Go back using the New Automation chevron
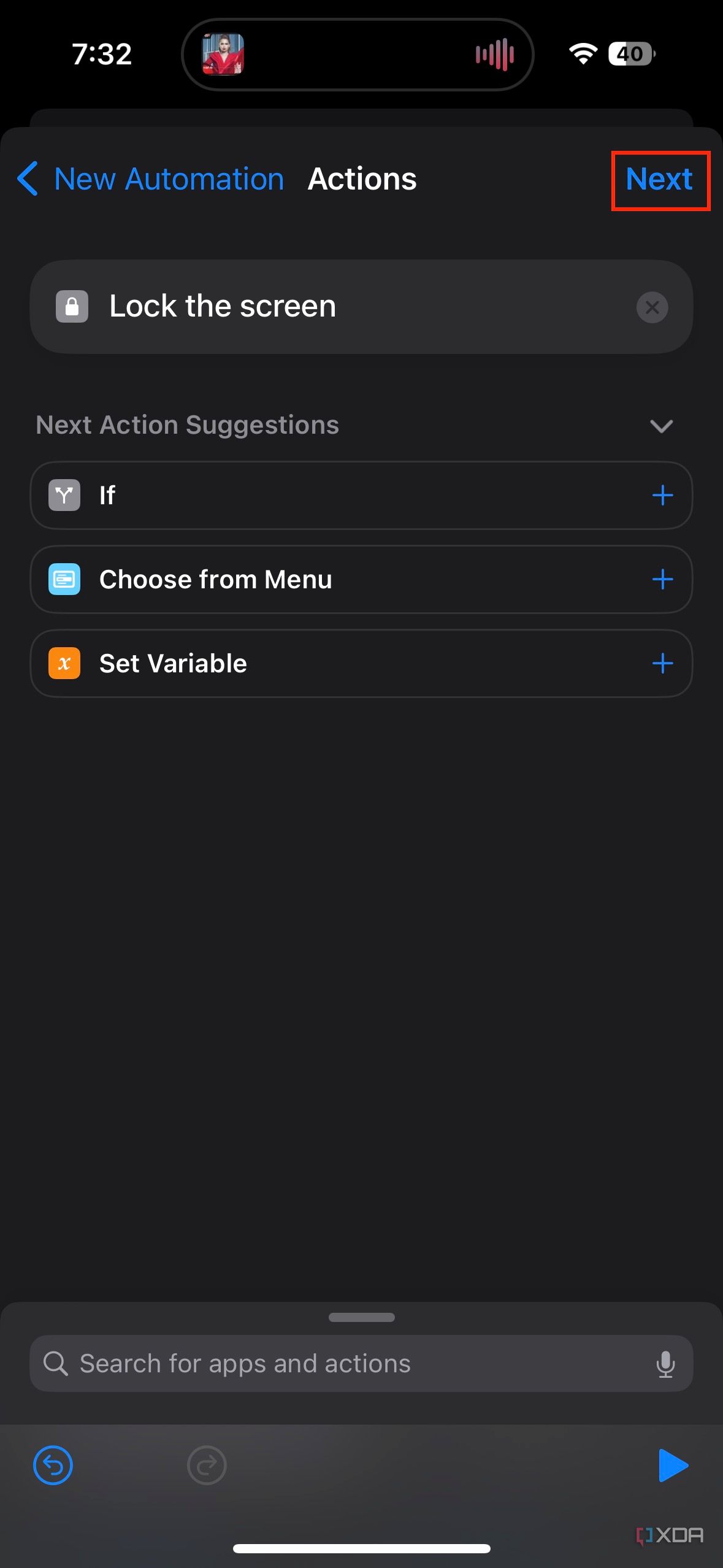Image resolution: width=723 pixels, height=1568 pixels. coord(27,179)
